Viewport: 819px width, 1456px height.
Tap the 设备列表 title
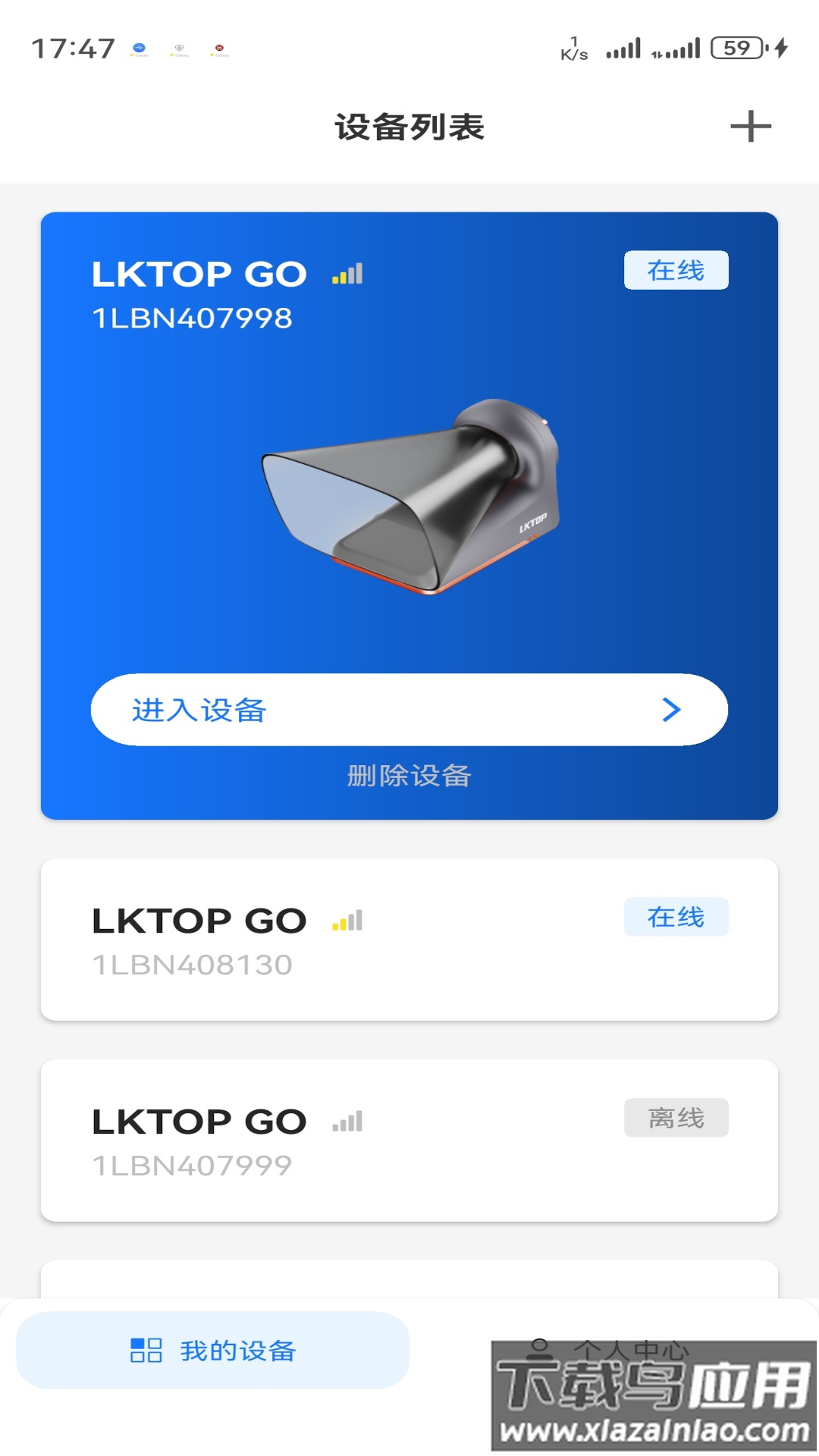[409, 127]
